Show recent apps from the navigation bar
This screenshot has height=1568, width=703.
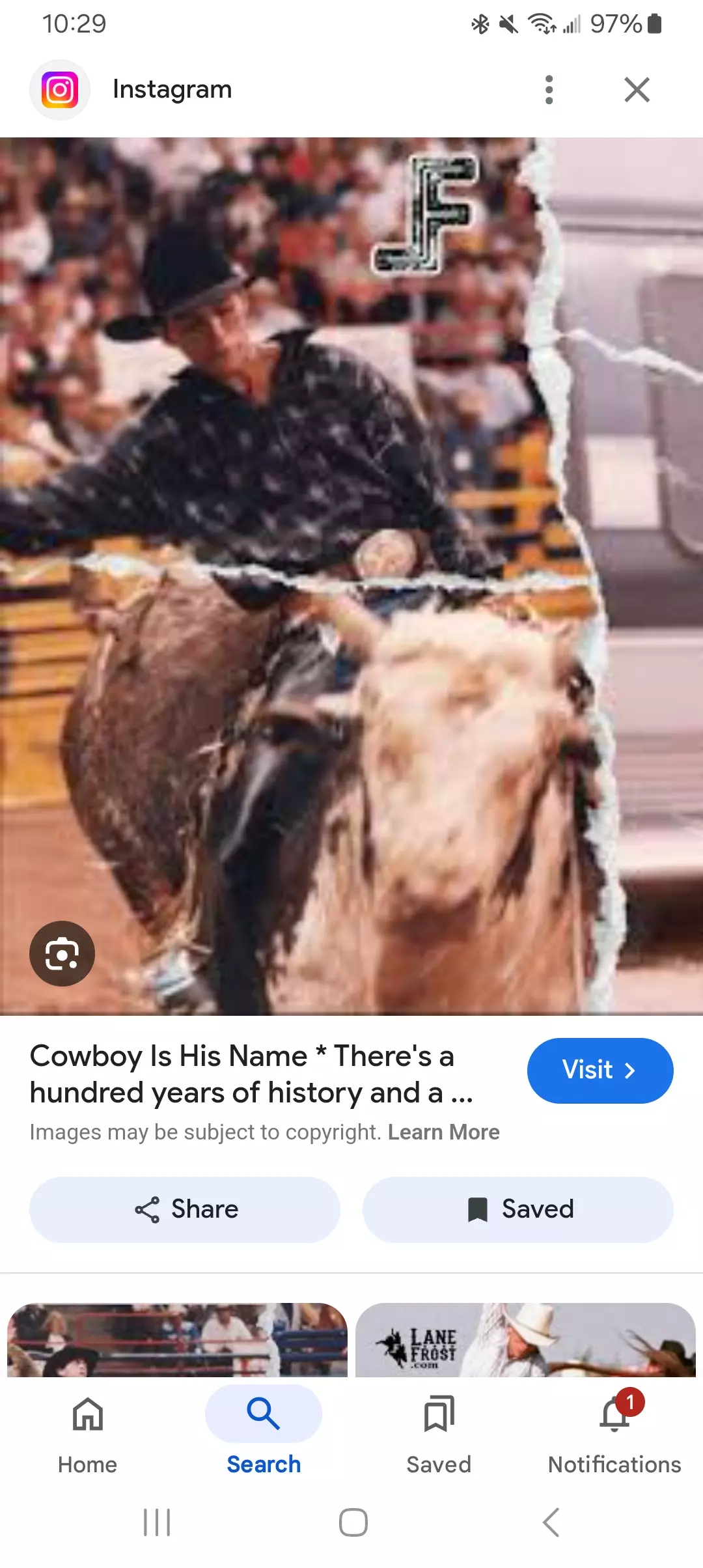pos(157,1522)
